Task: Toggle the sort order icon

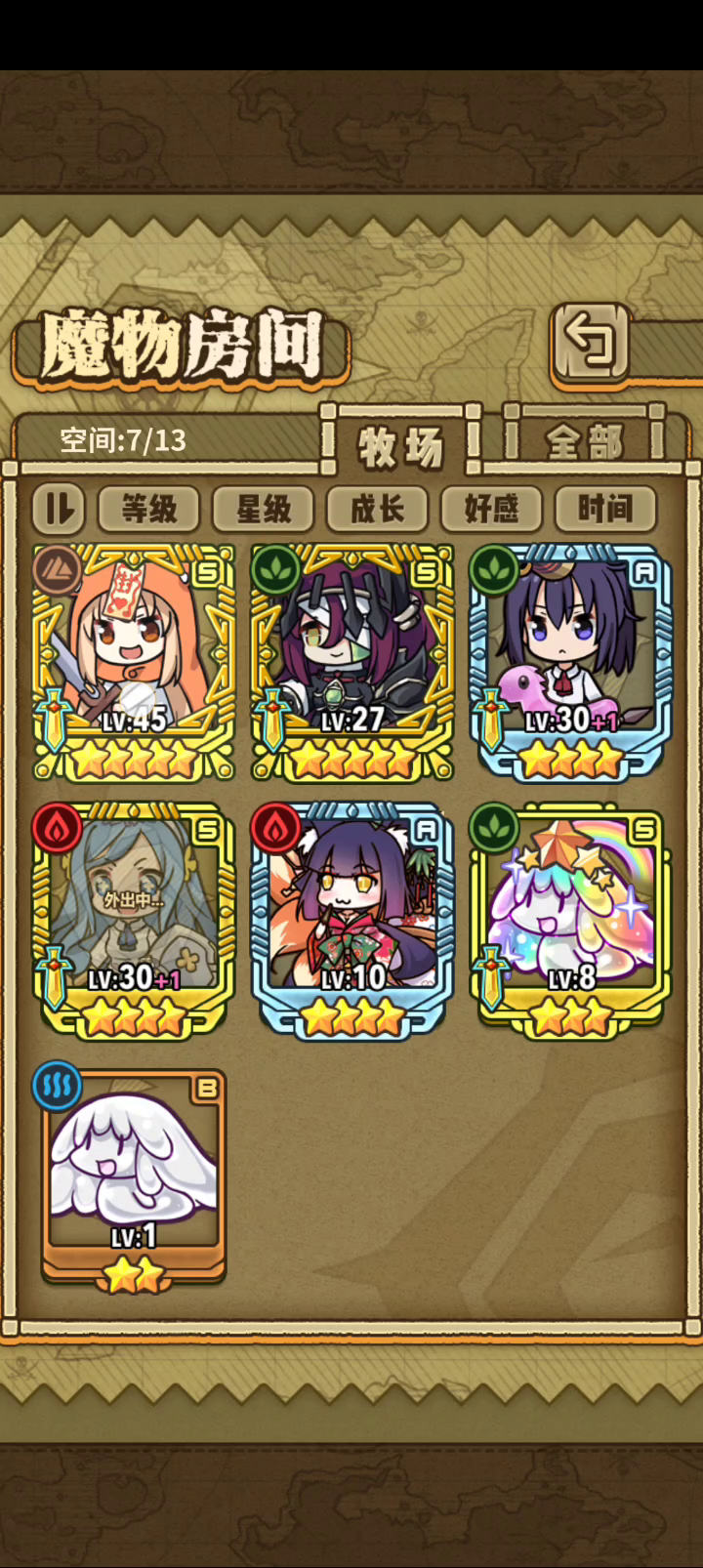Action: click(59, 508)
